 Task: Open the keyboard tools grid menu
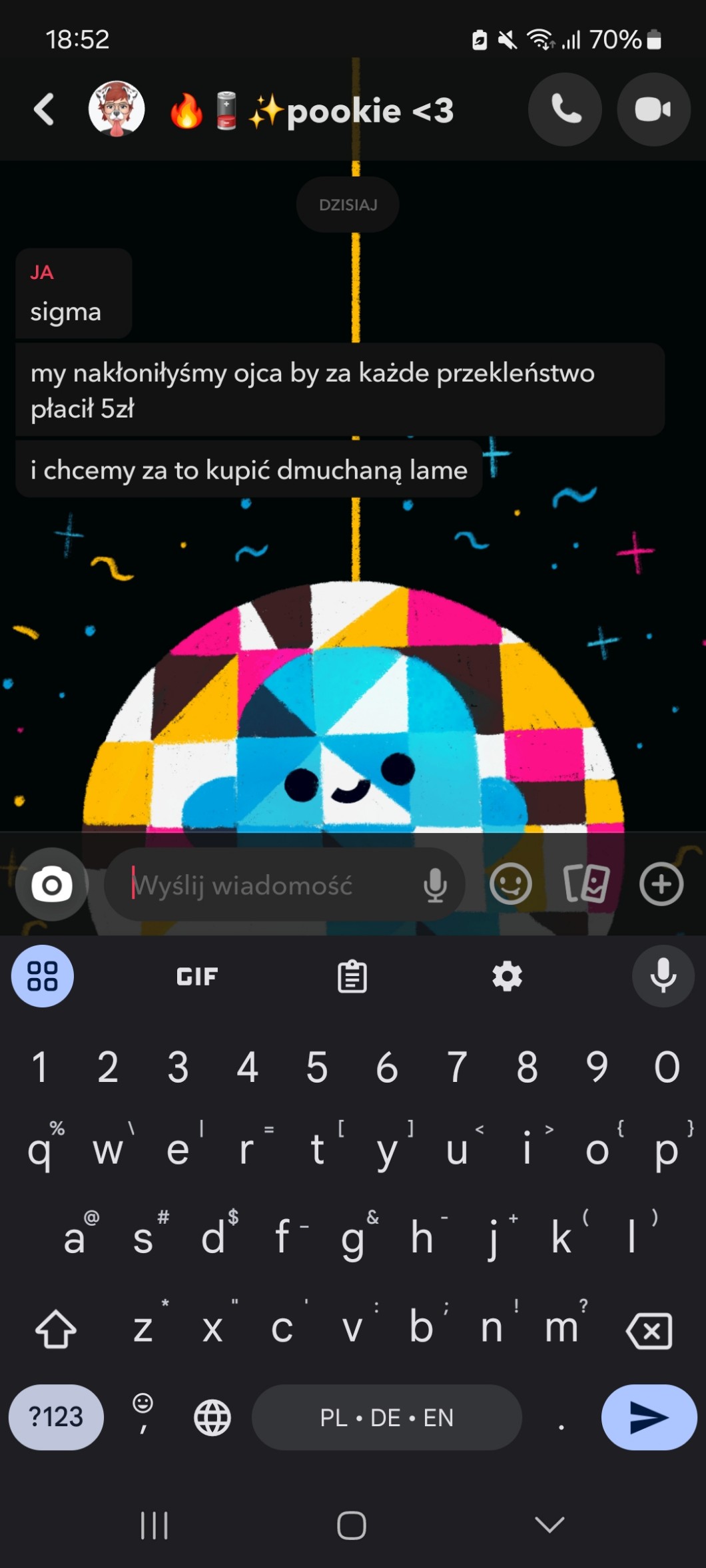point(43,977)
